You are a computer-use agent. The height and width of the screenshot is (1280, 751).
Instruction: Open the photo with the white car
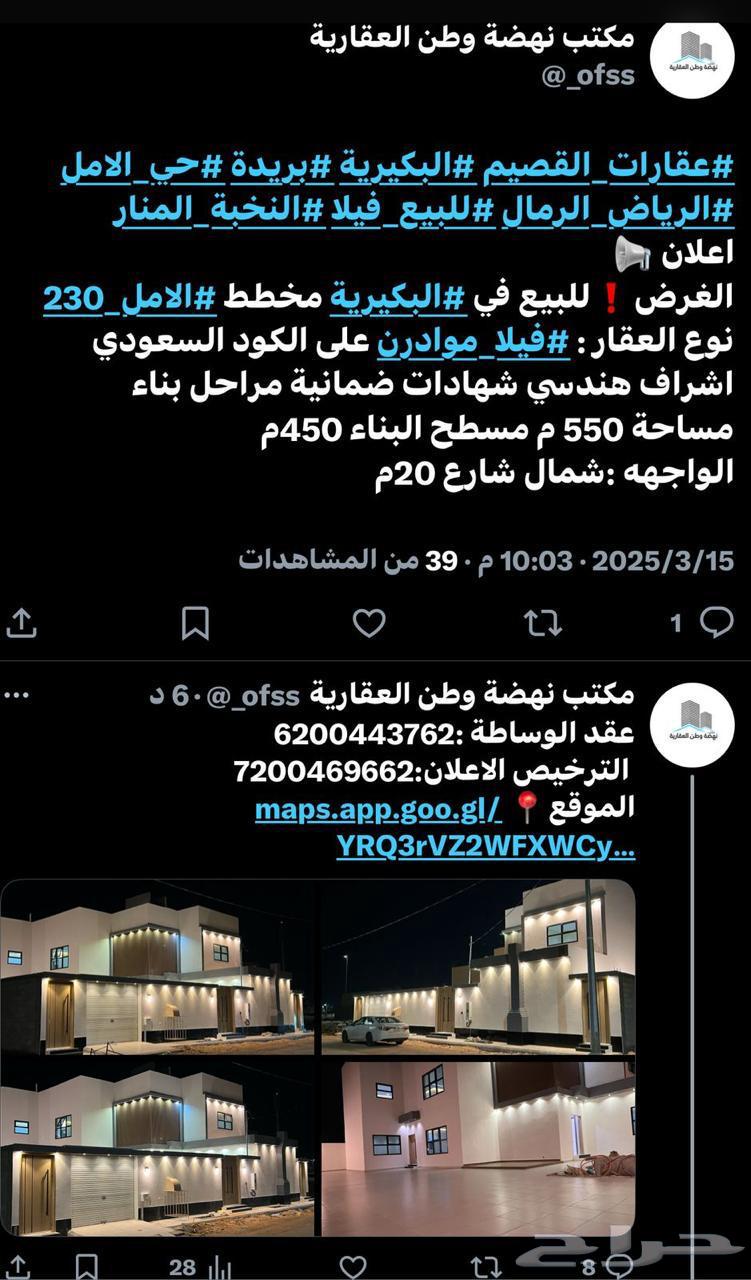tap(478, 967)
